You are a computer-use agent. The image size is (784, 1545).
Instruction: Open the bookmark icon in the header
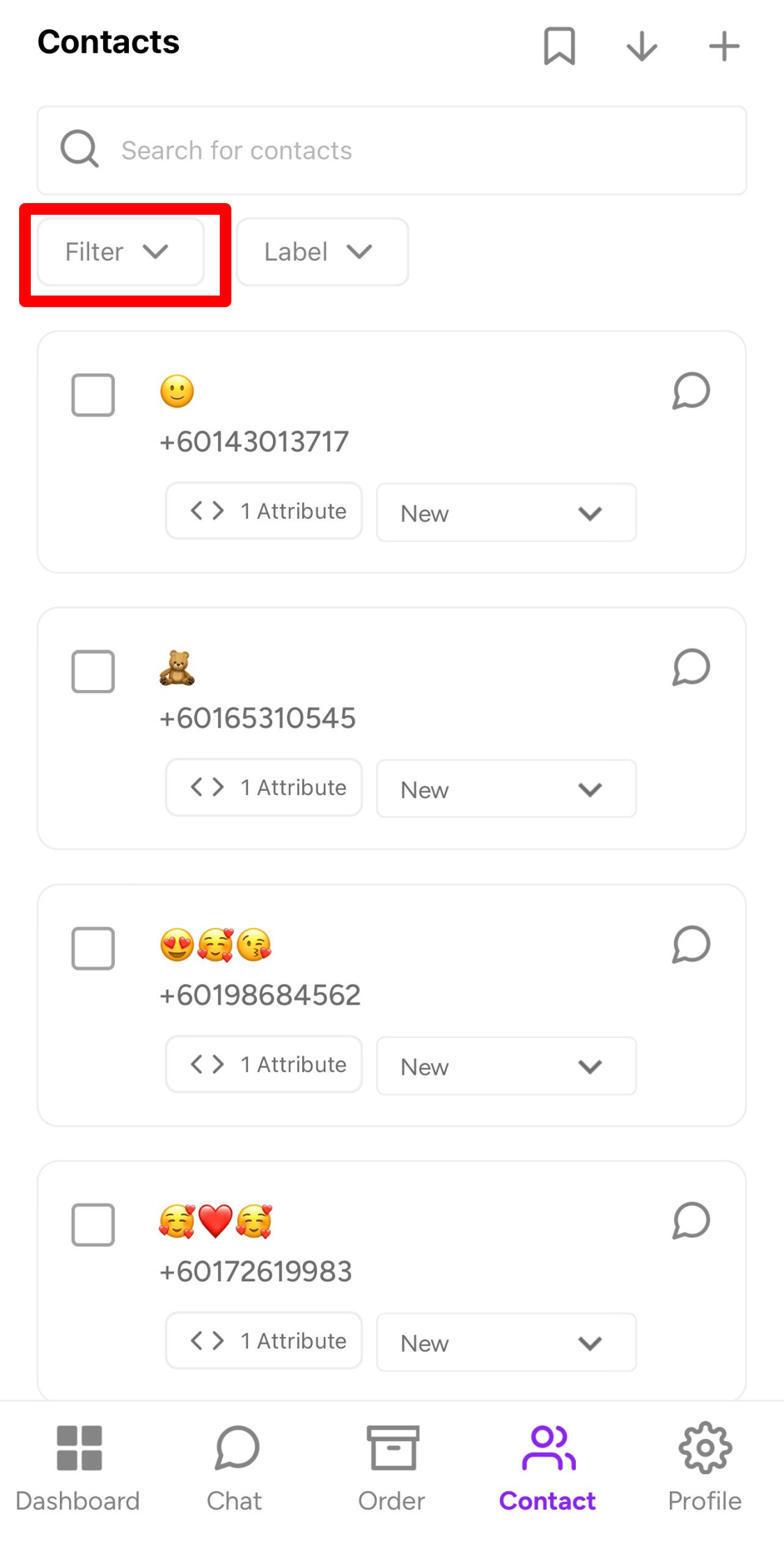pyautogui.click(x=559, y=46)
